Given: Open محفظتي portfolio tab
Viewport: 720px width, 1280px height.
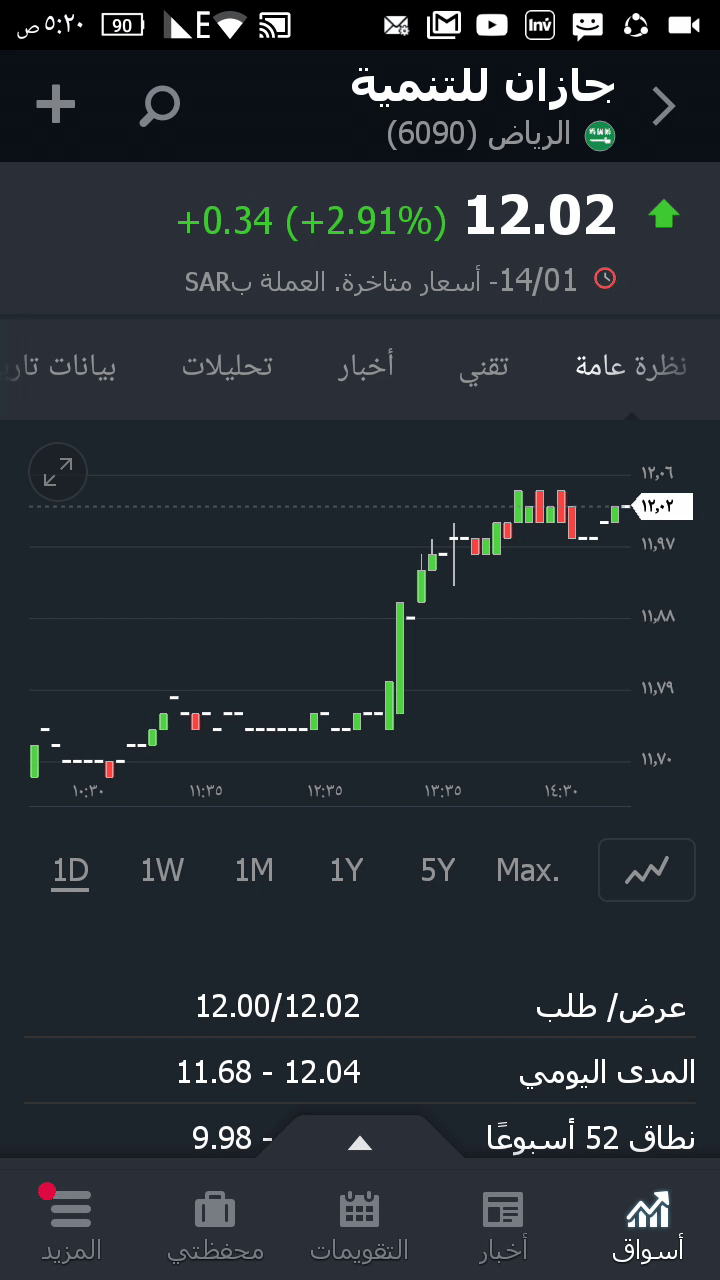Looking at the screenshot, I should 215,1225.
